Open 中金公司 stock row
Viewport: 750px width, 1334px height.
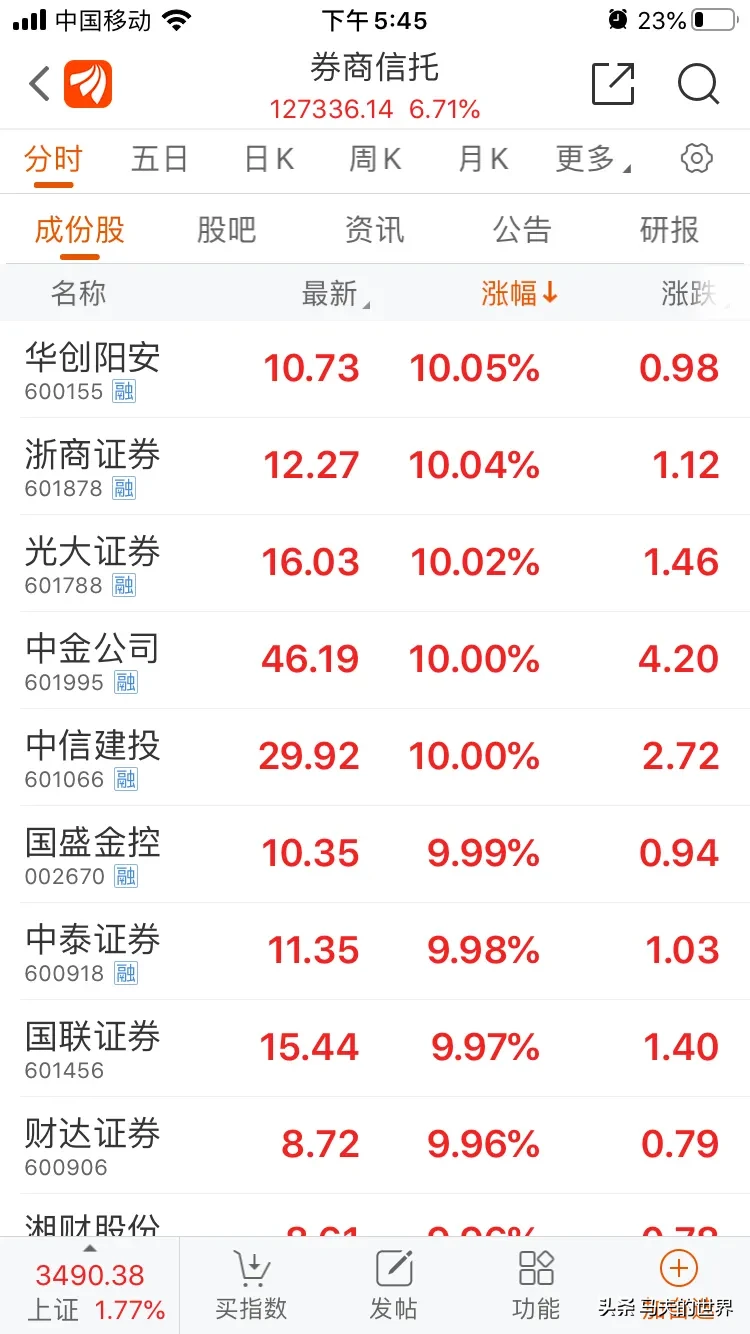coord(375,660)
